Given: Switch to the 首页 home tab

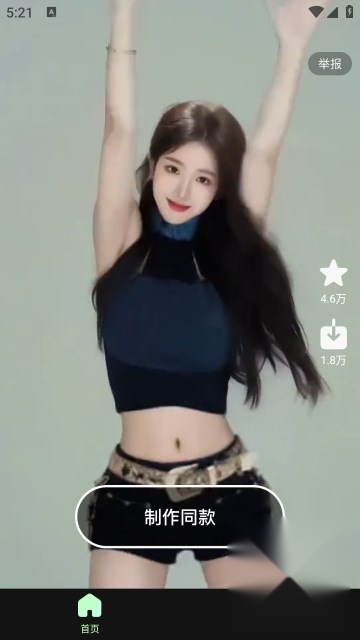Looking at the screenshot, I should point(90,613).
